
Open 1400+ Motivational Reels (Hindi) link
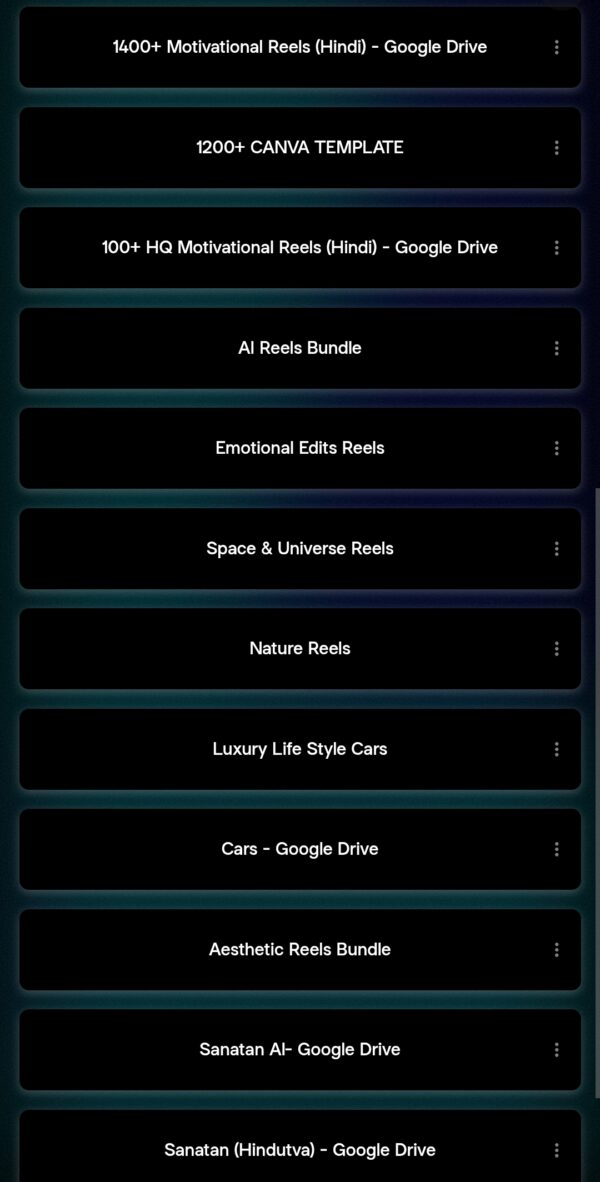click(x=299, y=47)
